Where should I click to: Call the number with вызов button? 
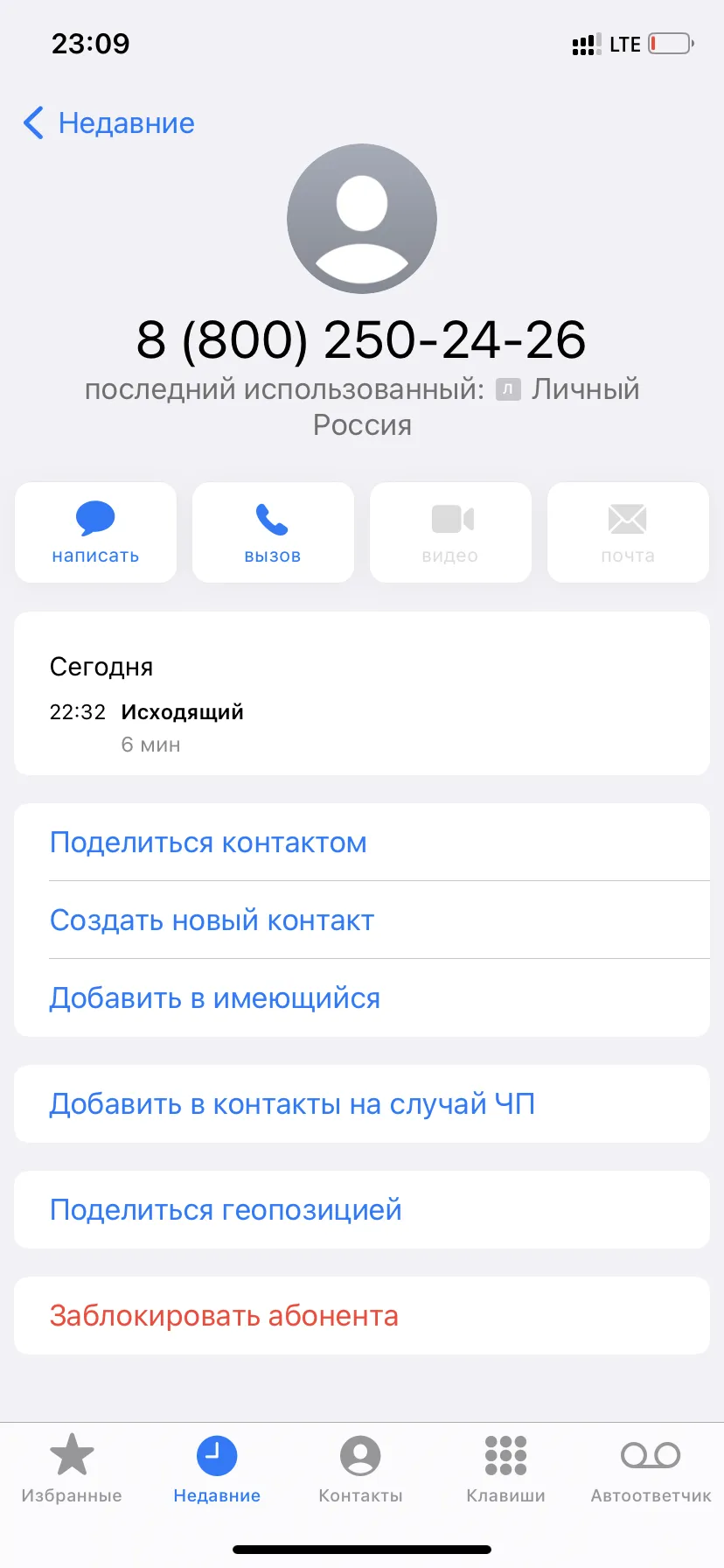click(x=273, y=532)
